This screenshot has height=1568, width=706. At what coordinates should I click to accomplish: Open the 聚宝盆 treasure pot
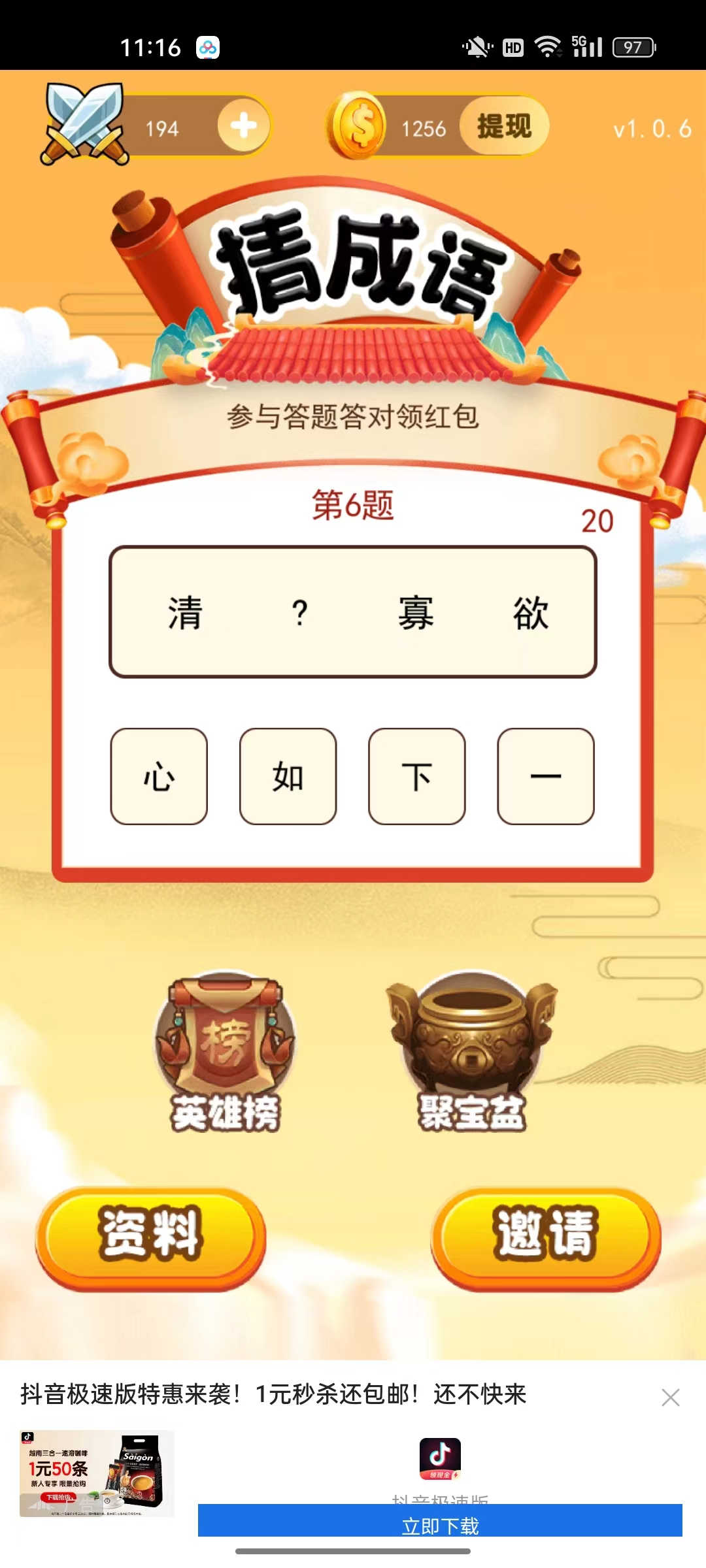(472, 1052)
